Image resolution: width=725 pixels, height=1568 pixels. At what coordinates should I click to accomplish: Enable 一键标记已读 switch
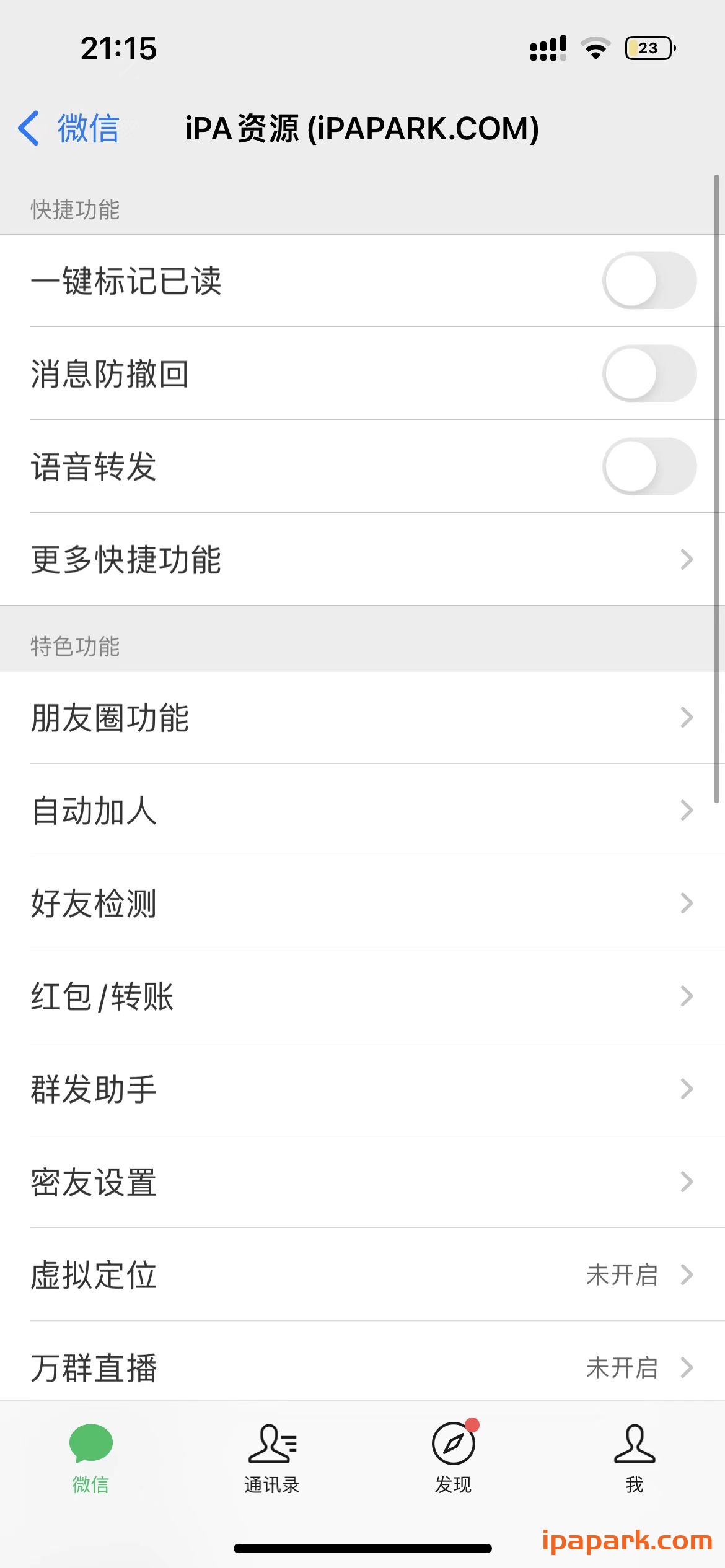[649, 281]
